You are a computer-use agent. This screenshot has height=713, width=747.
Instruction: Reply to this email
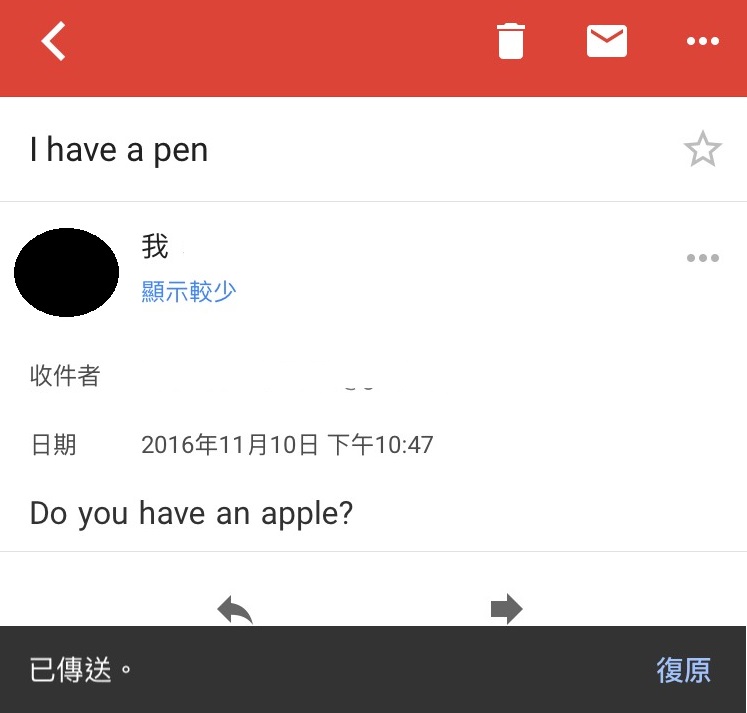coord(235,608)
